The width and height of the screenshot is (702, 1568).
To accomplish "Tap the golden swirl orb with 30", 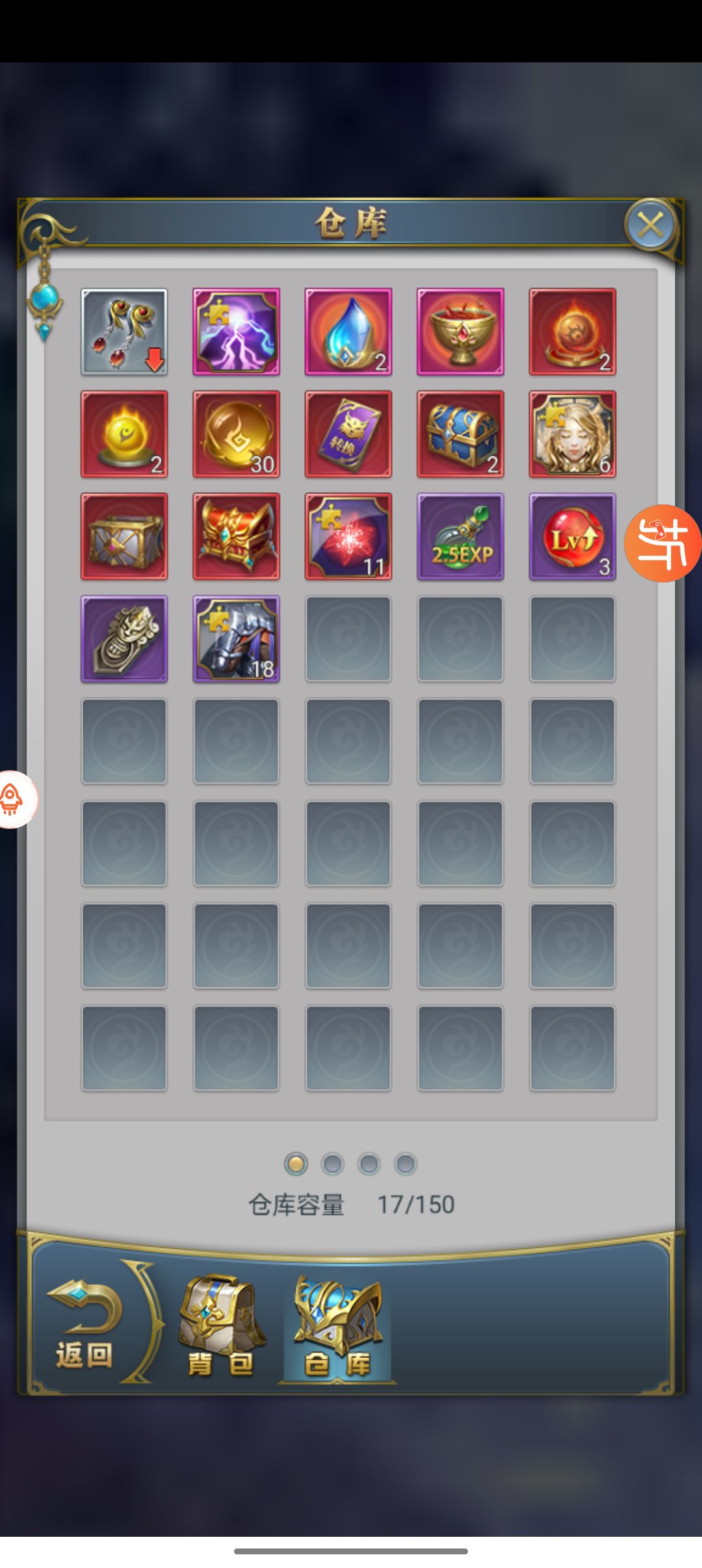I will pyautogui.click(x=236, y=434).
